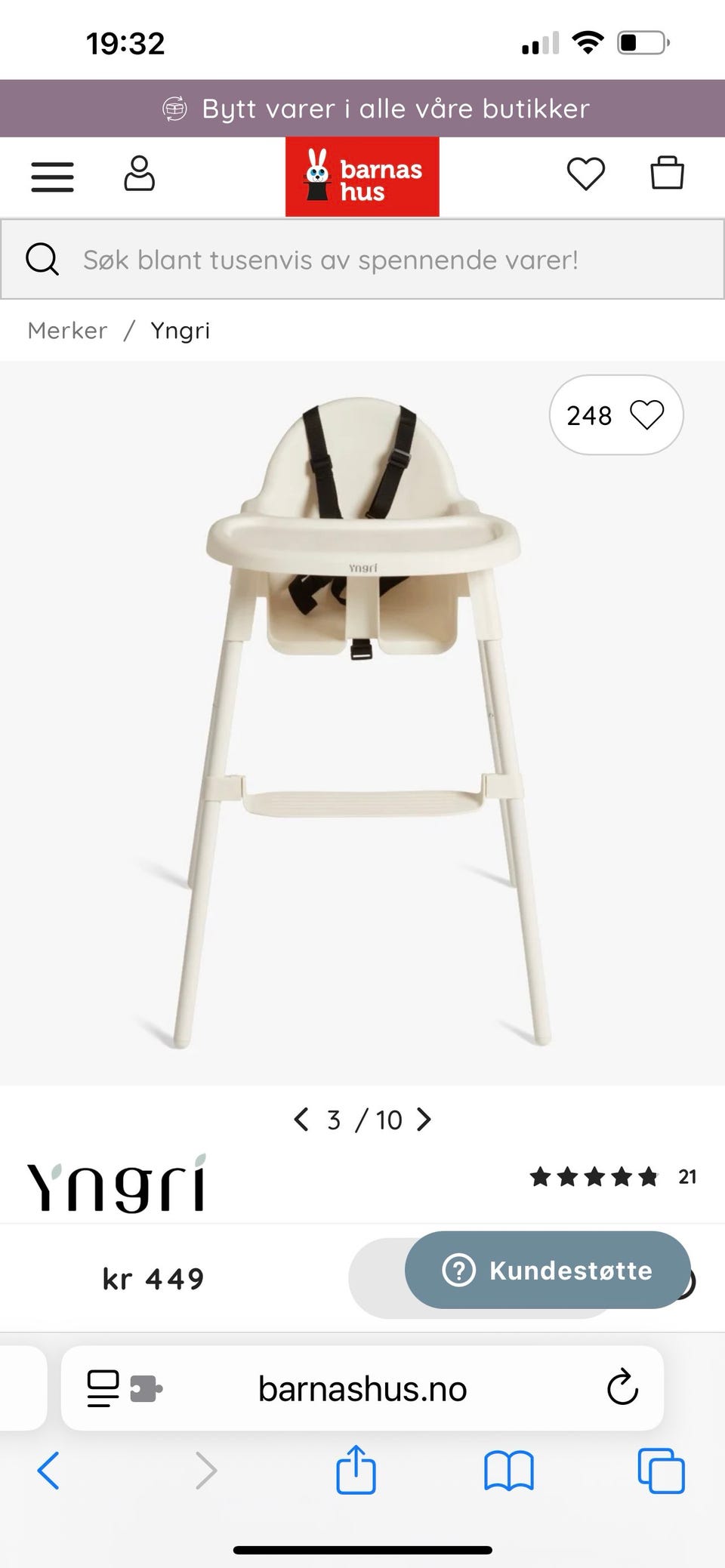Show open browser tabs

[x=662, y=1471]
